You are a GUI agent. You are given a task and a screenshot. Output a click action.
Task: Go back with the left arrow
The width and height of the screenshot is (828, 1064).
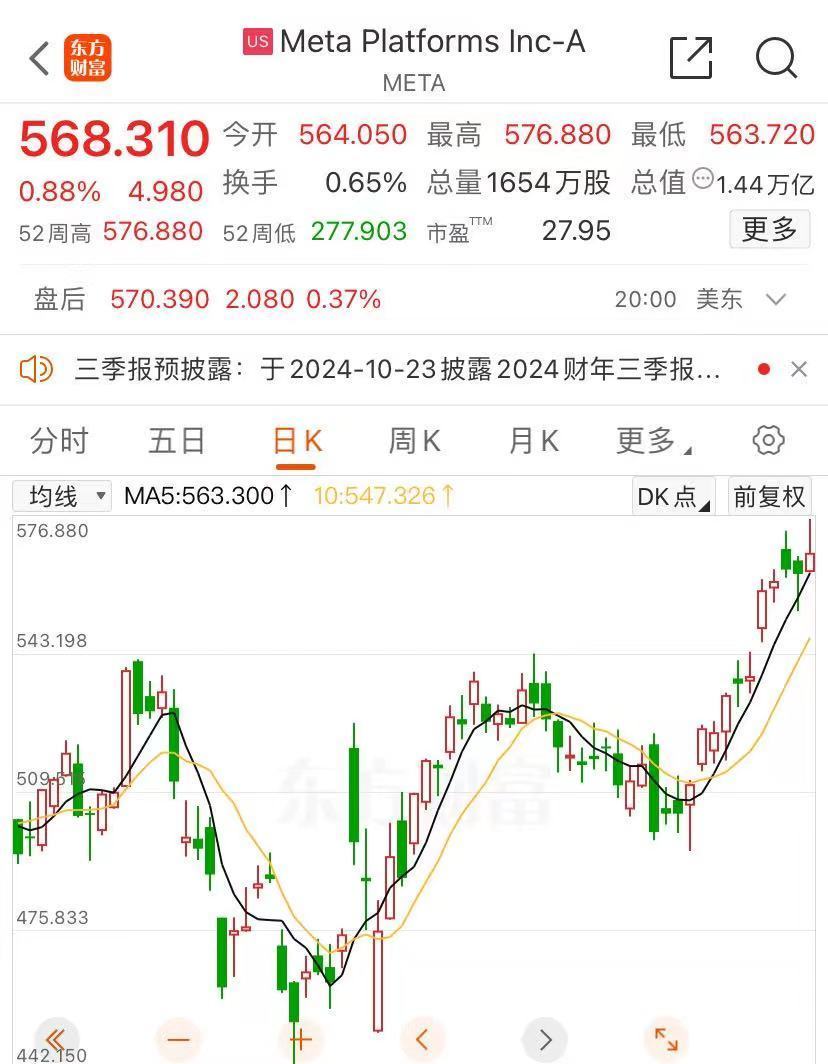click(x=38, y=58)
